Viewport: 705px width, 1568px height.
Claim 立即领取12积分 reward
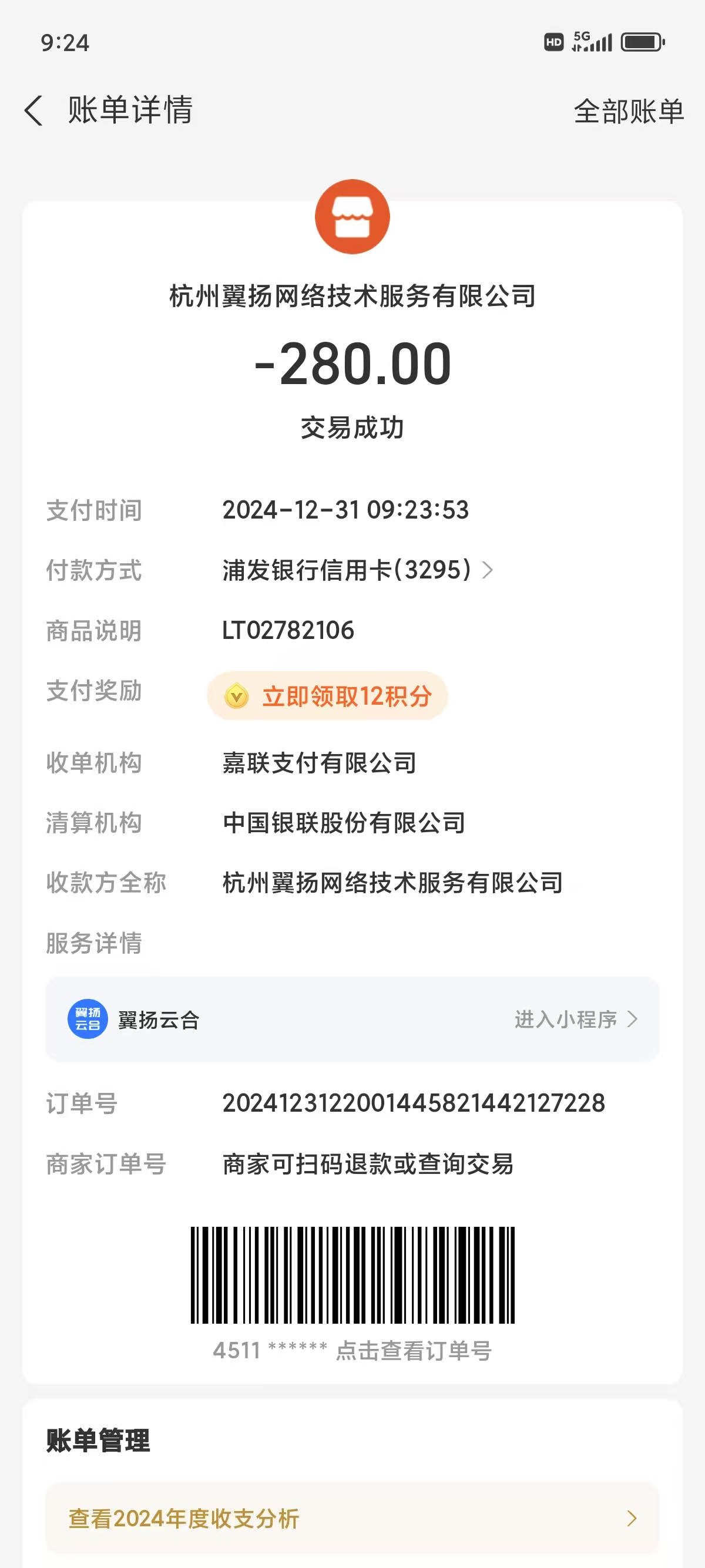click(x=328, y=696)
